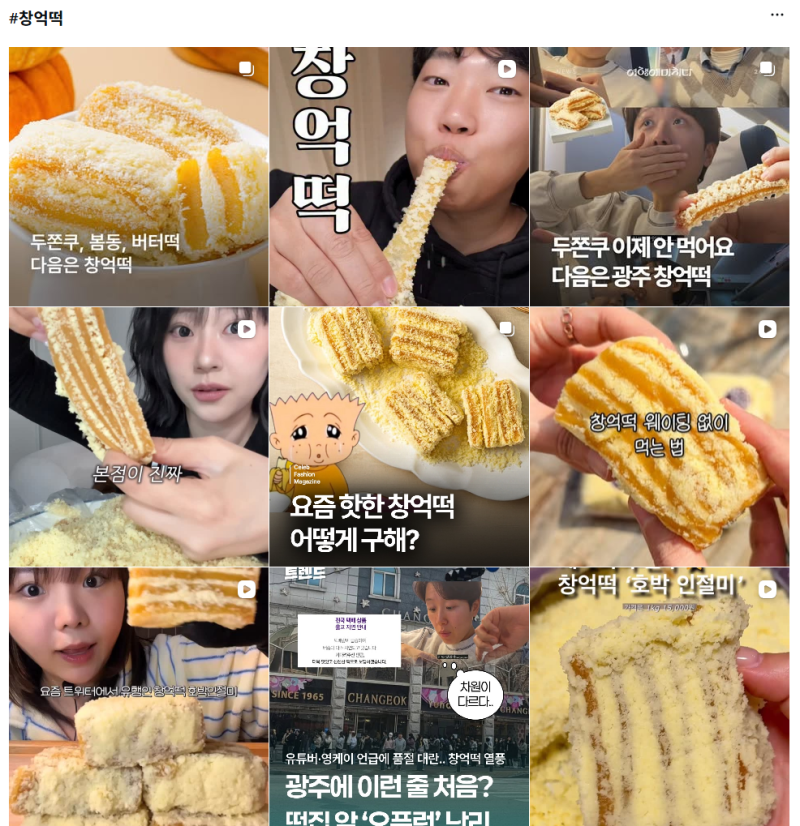Click the reel icon on the 웨이팅 없이 먹는 법 video
Image resolution: width=800 pixels, height=826 pixels.
click(x=769, y=329)
